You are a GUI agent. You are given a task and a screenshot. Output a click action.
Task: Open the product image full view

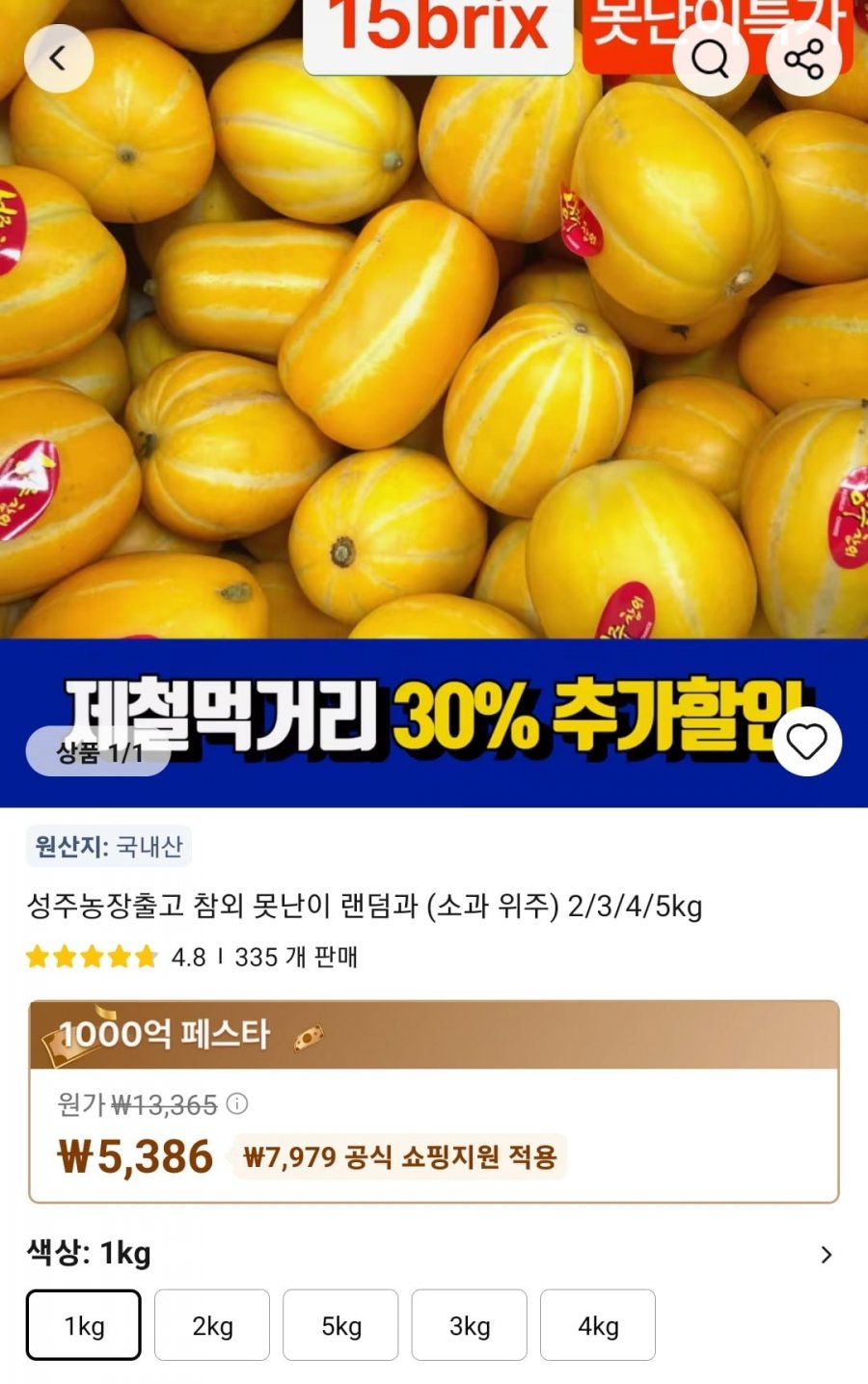pyautogui.click(x=434, y=366)
